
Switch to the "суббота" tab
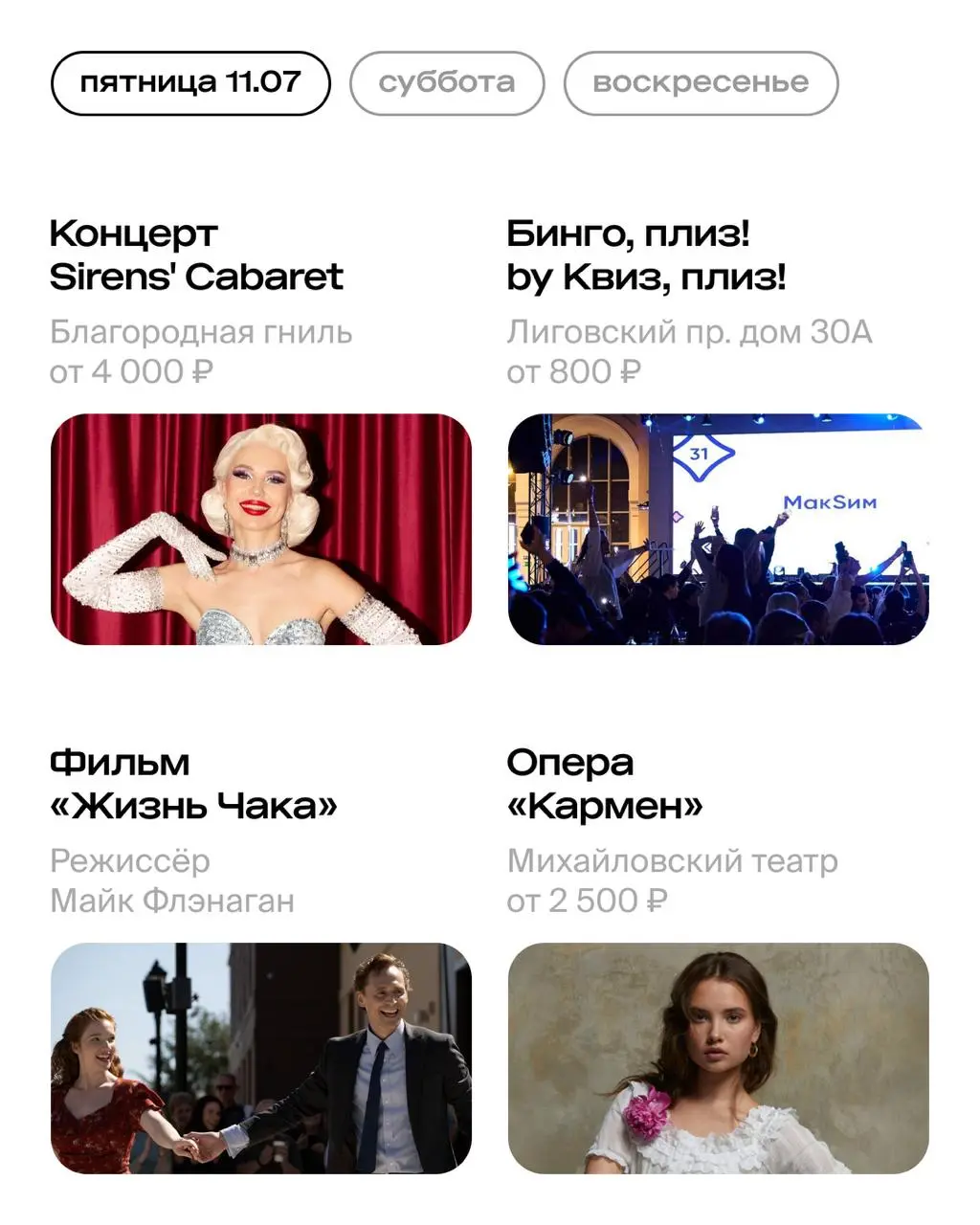click(x=446, y=82)
